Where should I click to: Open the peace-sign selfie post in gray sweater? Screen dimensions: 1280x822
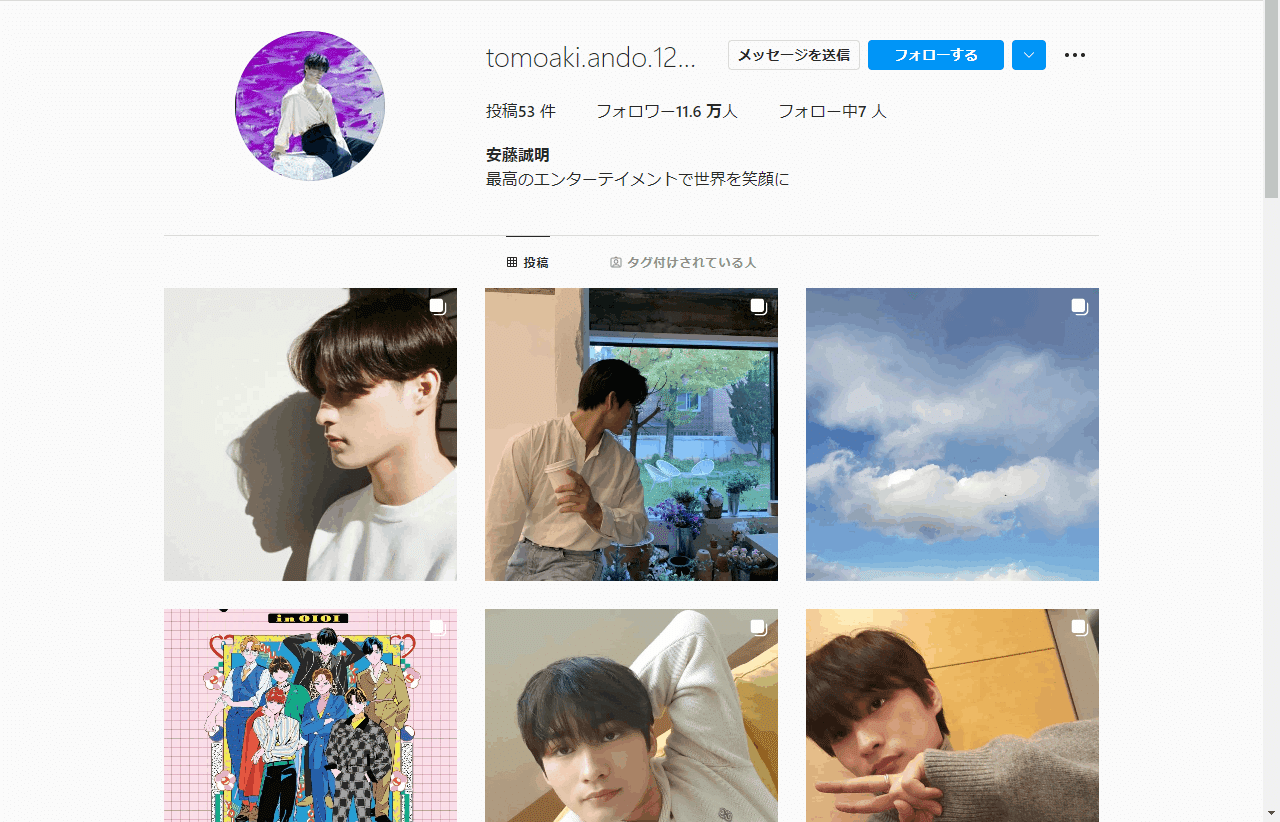point(952,715)
